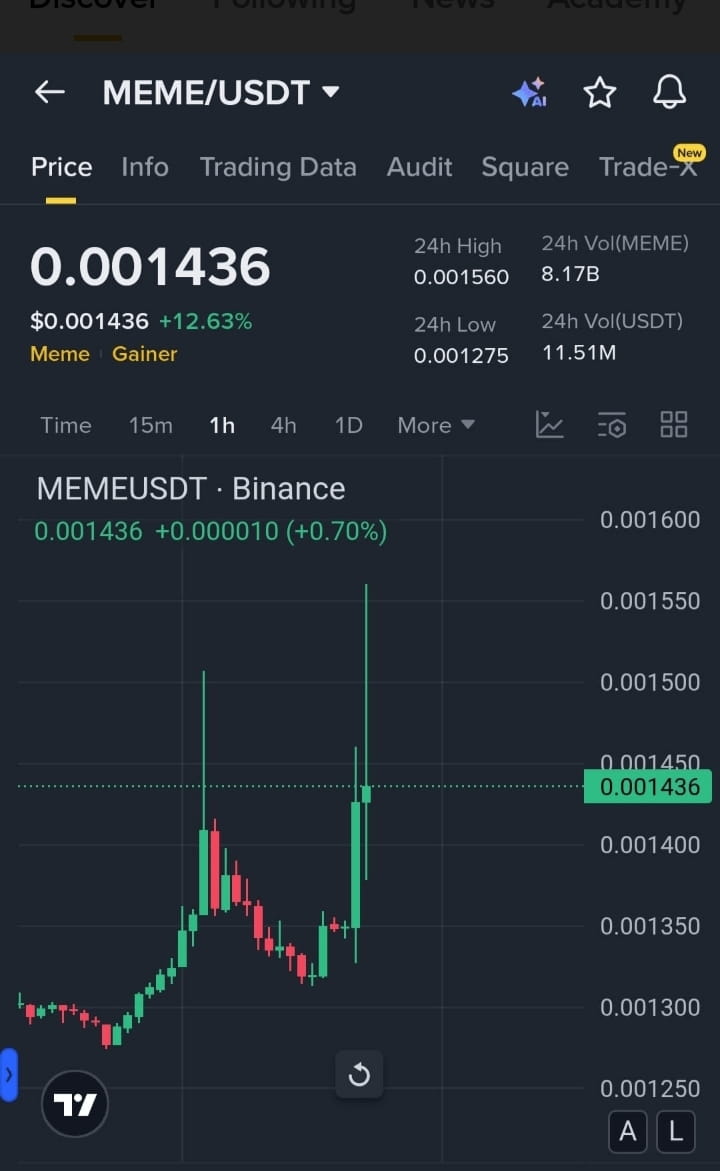Choose the 4h chart interval

click(x=283, y=425)
